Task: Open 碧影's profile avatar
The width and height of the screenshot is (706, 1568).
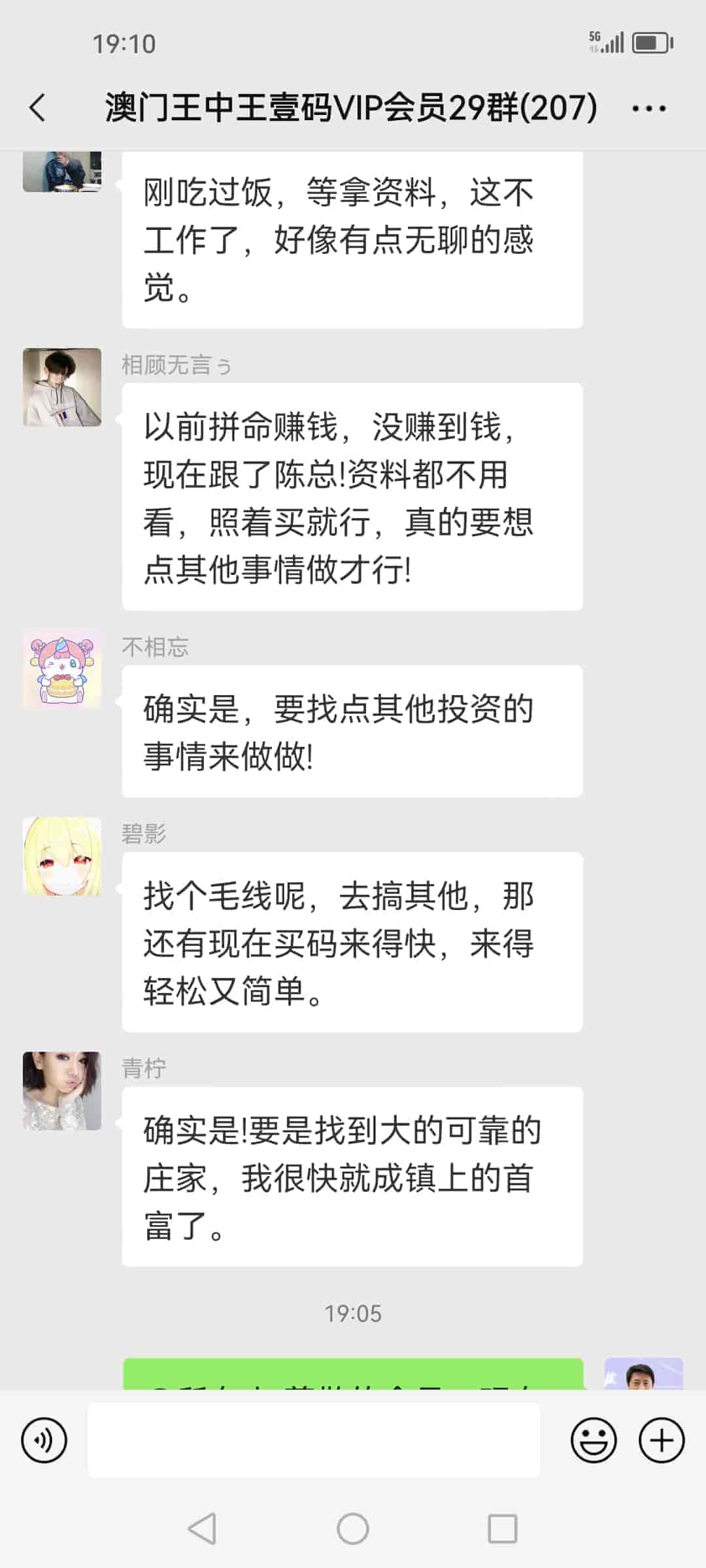Action: coord(62,856)
